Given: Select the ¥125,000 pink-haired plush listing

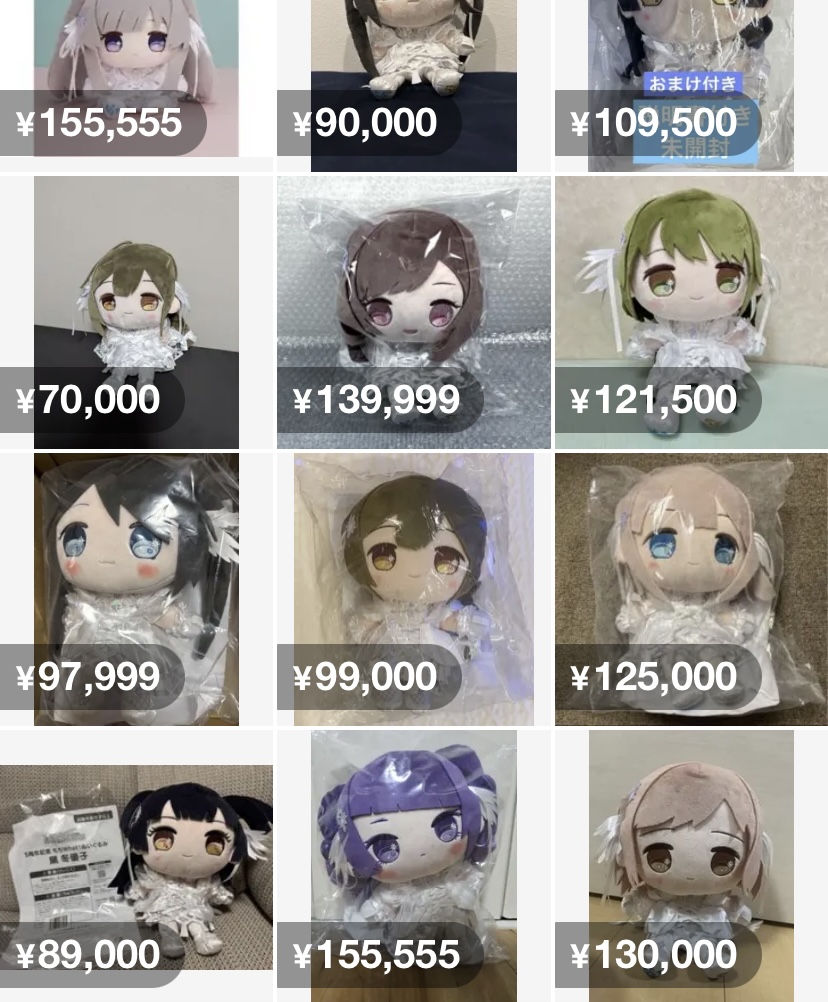Looking at the screenshot, I should (690, 570).
